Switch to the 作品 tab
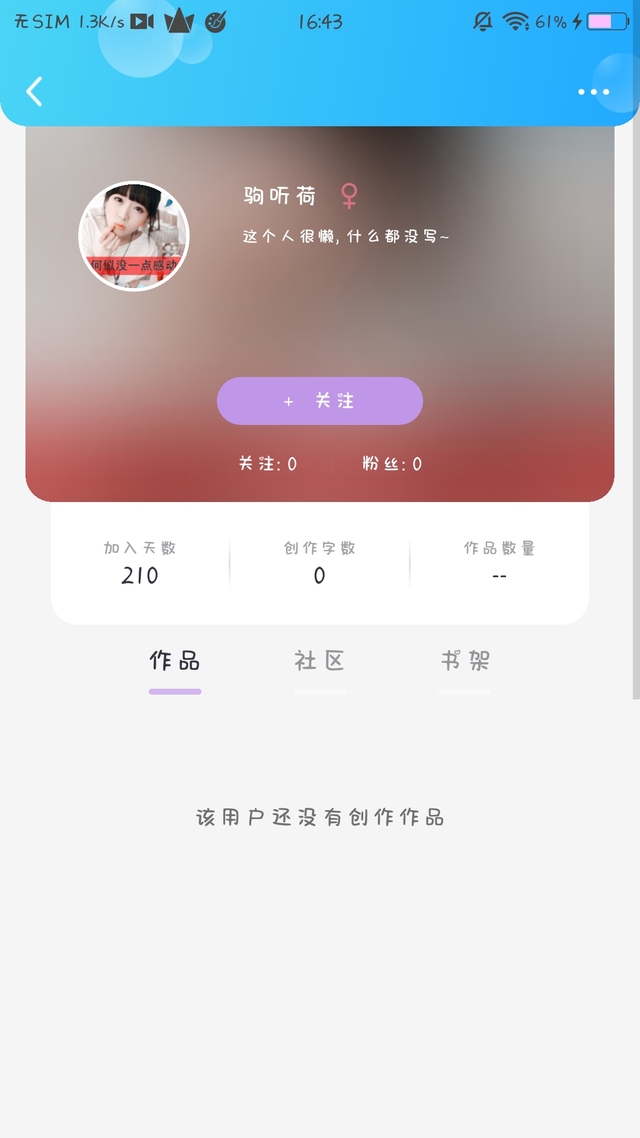This screenshot has height=1138, width=640. pos(175,661)
